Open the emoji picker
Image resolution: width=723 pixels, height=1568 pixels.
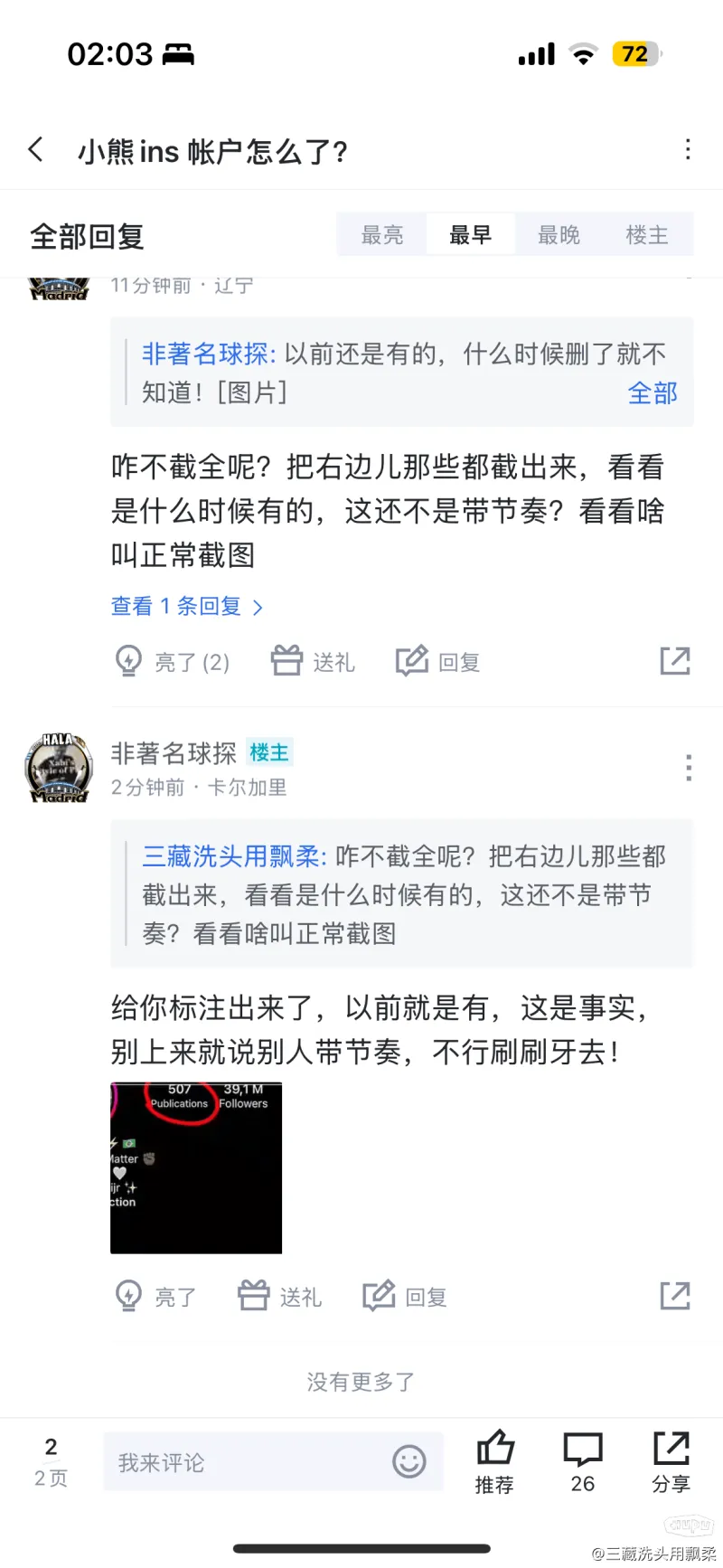pos(409,1462)
